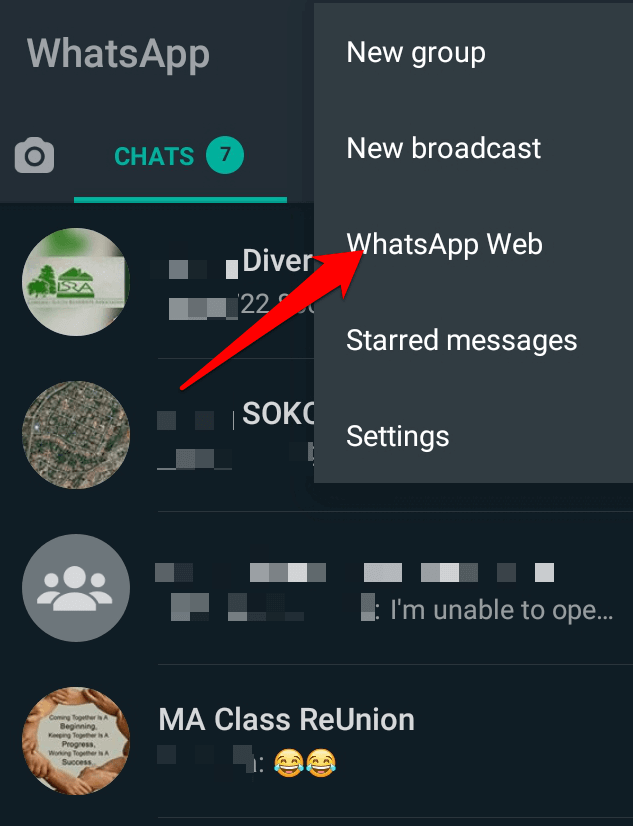633x826 pixels.
Task: View Starred messages
Action: click(x=461, y=340)
